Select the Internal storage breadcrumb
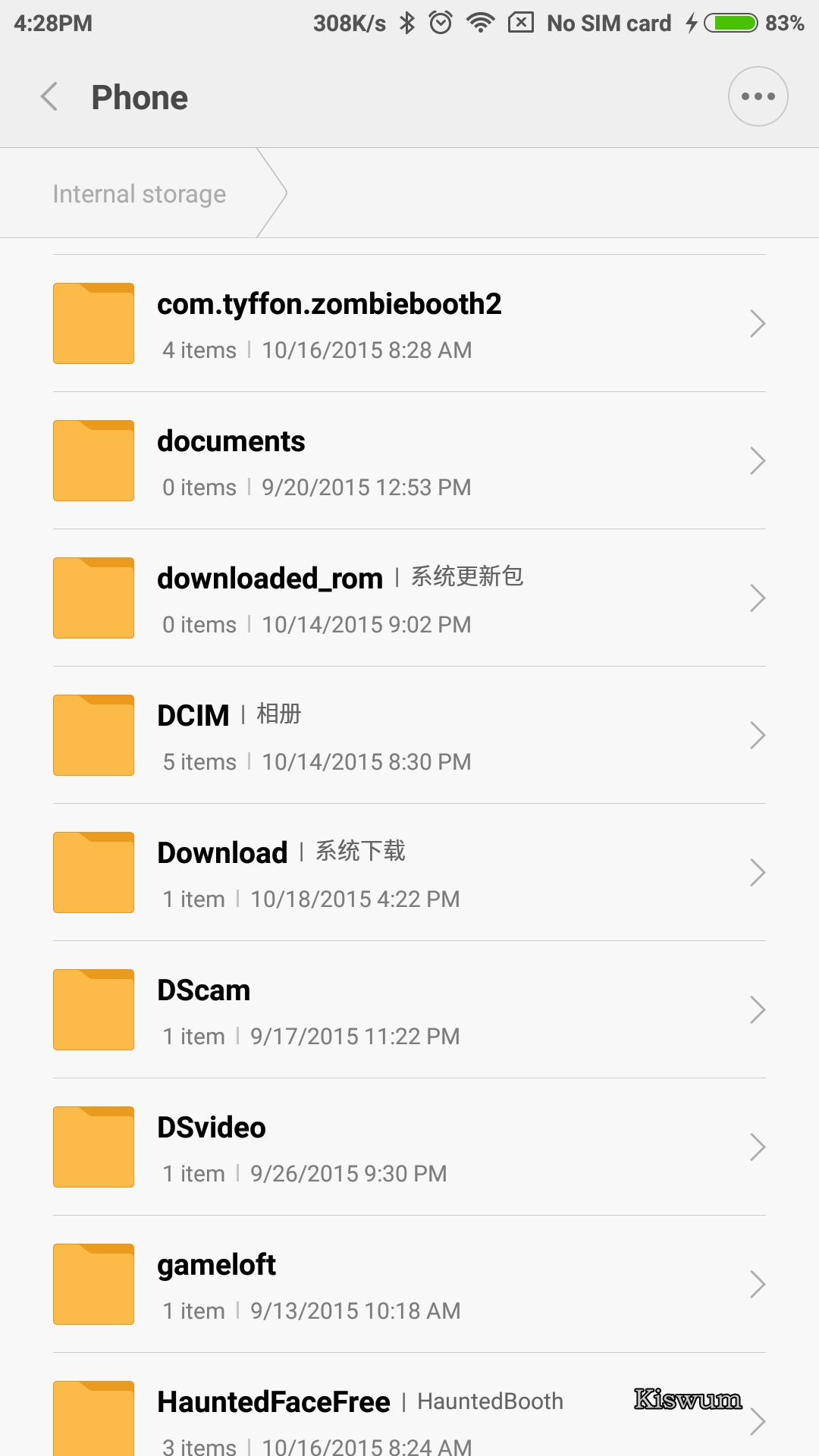819x1456 pixels. [140, 194]
